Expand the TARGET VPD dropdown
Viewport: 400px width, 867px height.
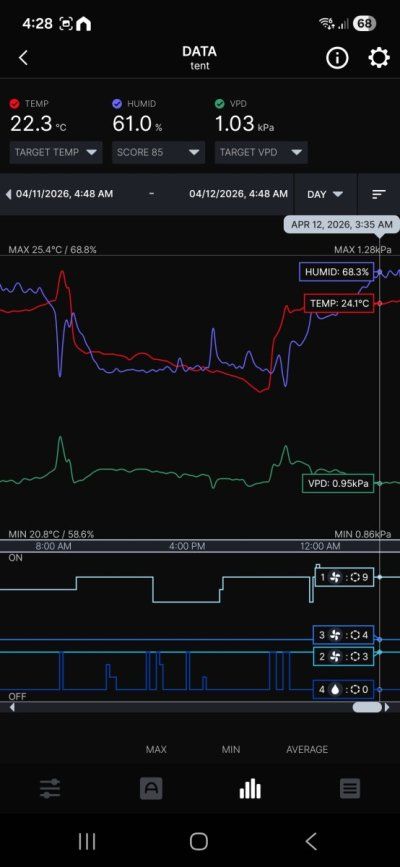tap(261, 152)
